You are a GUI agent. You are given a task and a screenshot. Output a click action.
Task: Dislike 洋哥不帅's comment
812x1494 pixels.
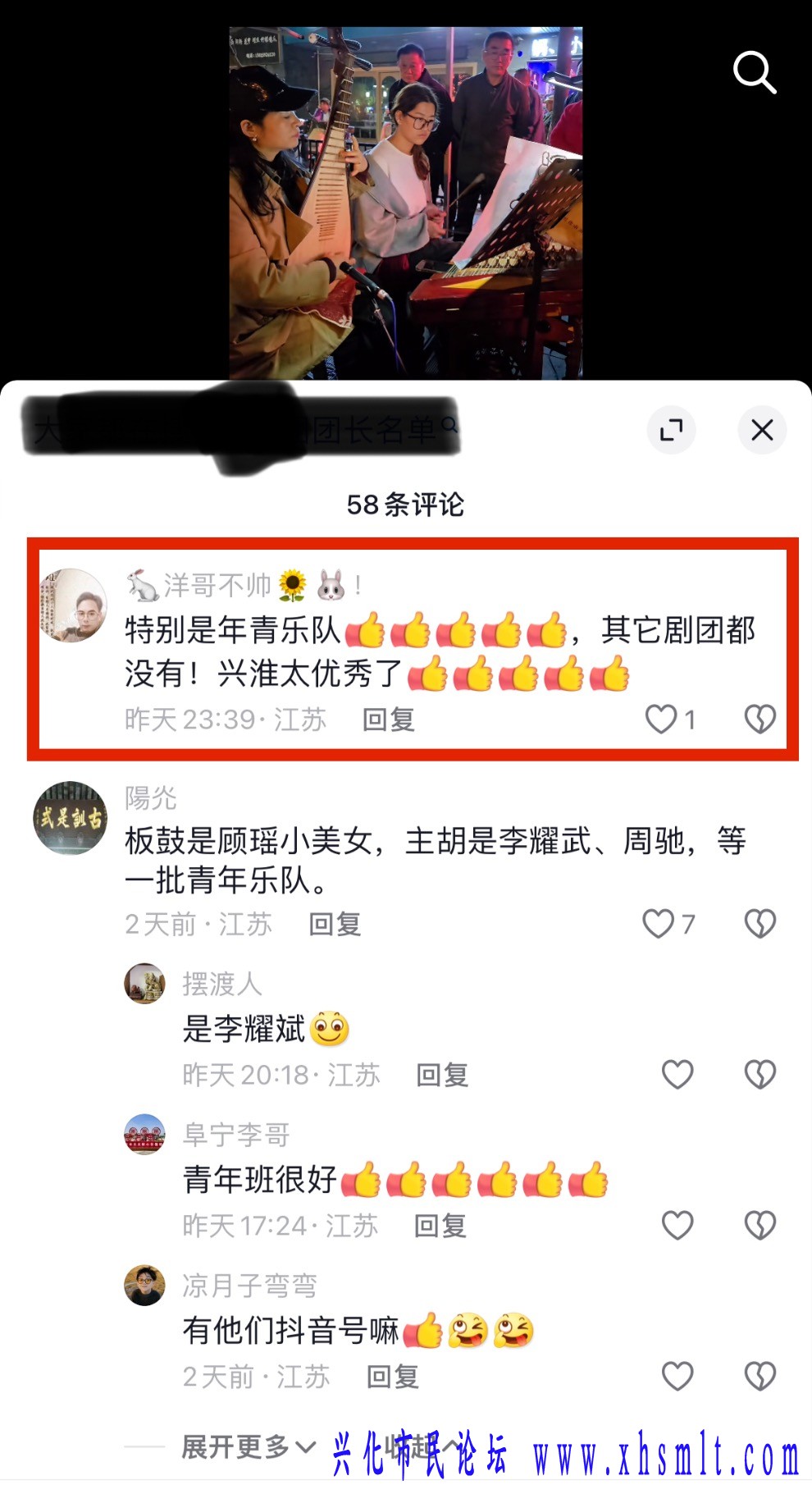coord(760,720)
